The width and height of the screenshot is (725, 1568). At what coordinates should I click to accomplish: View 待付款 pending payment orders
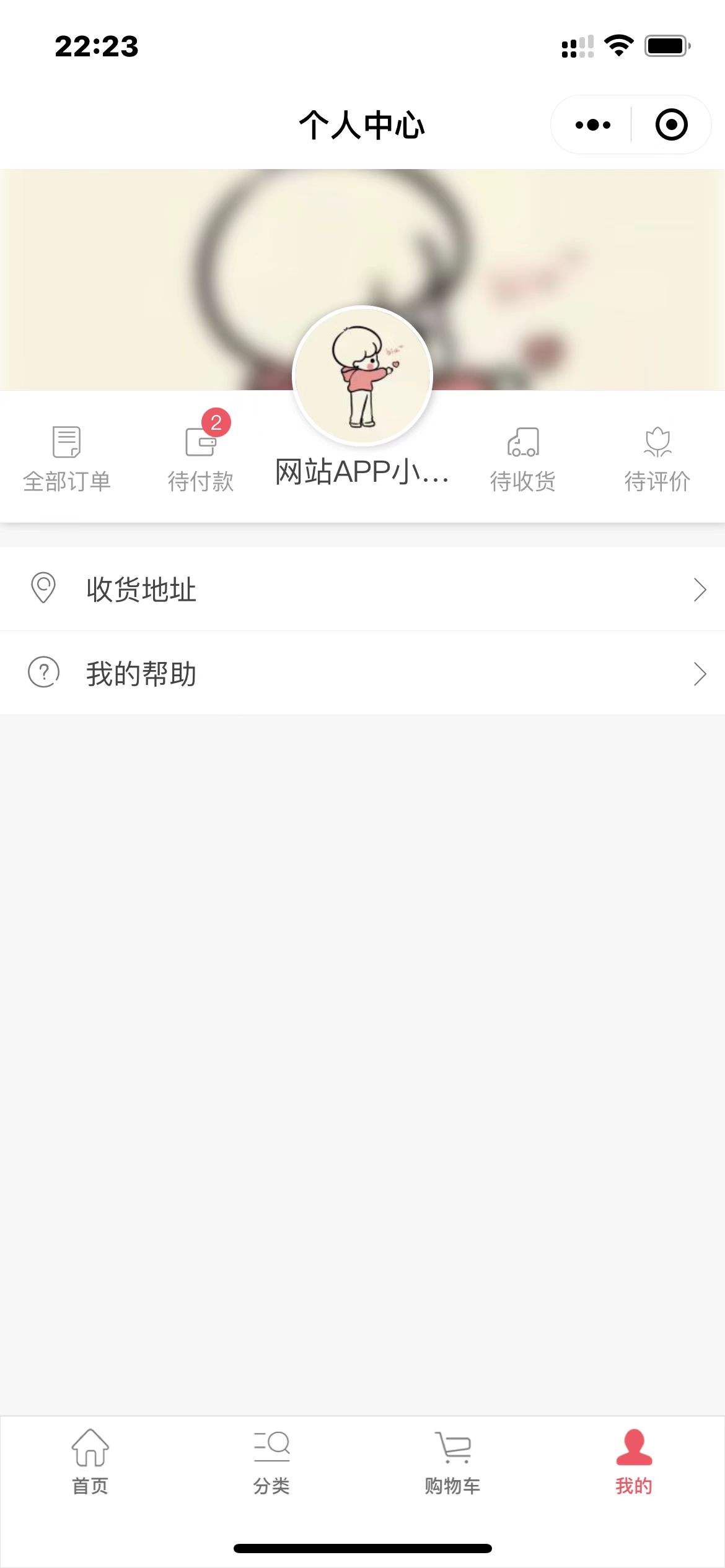201,459
